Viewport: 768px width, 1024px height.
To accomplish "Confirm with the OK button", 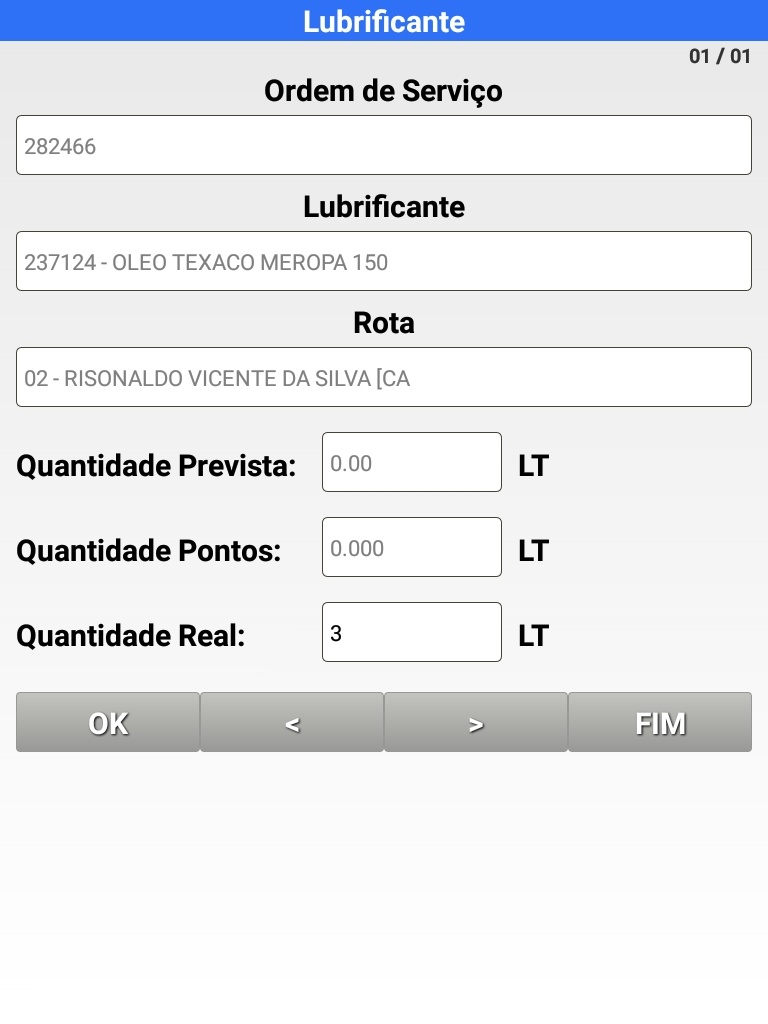I will [x=108, y=722].
